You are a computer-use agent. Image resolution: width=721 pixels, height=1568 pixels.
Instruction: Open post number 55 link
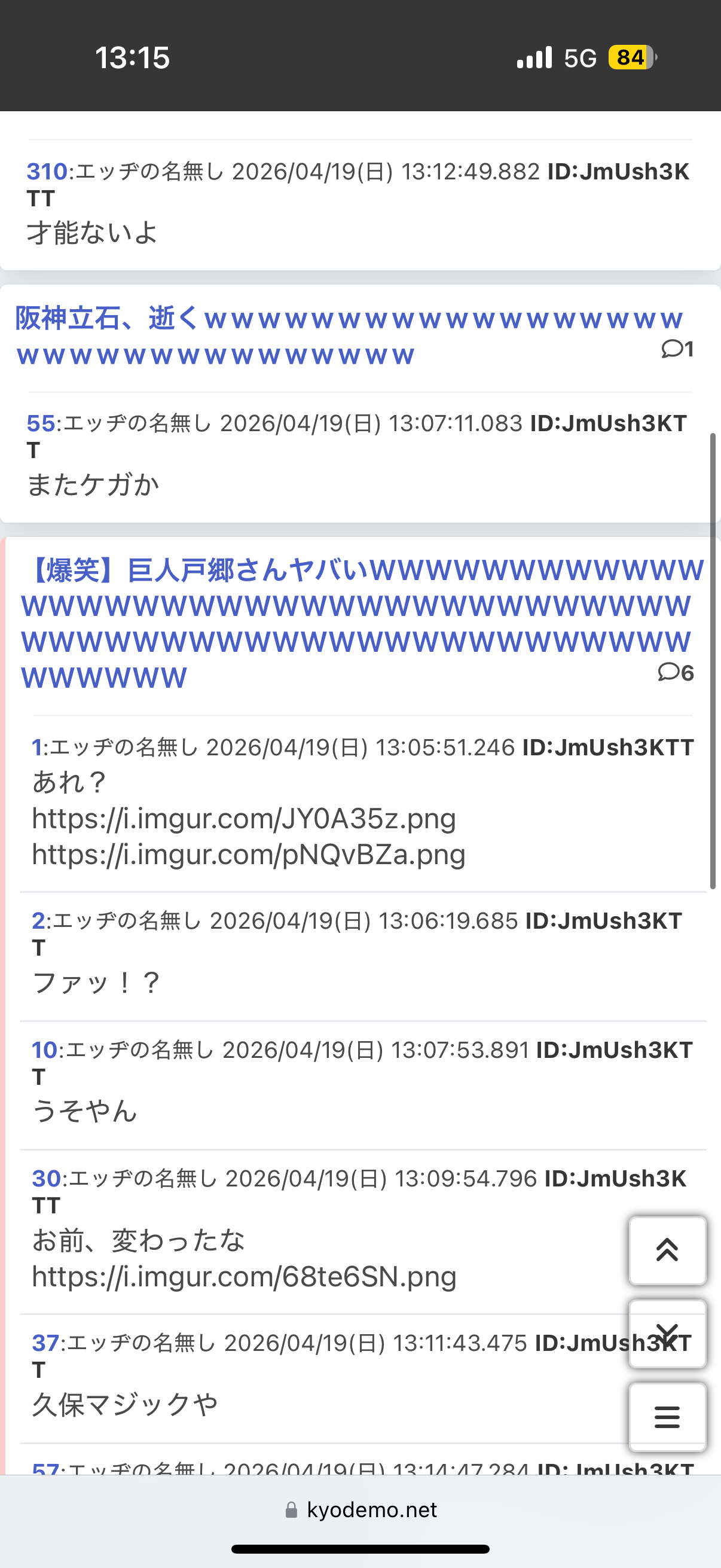(40, 423)
